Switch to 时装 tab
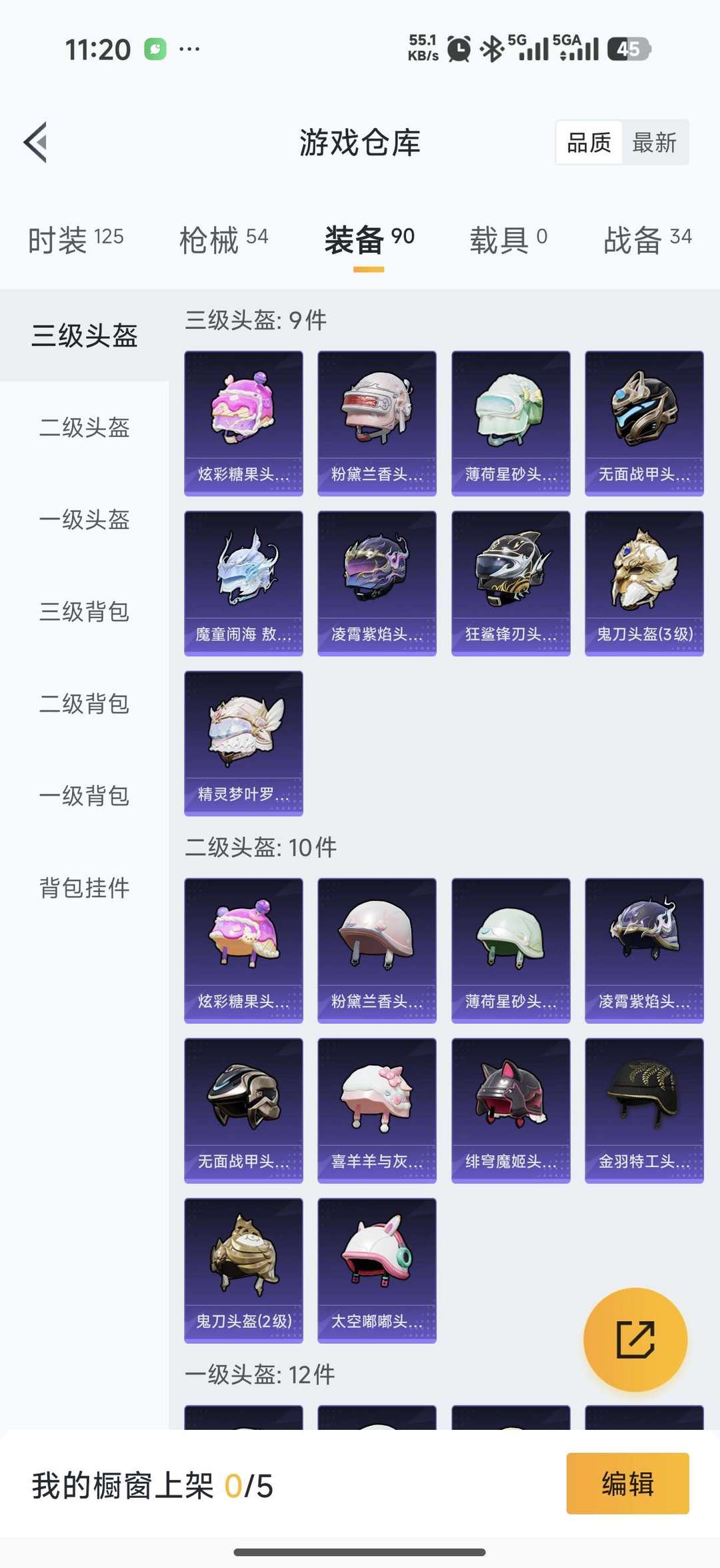Viewport: 720px width, 1568px height. click(75, 239)
